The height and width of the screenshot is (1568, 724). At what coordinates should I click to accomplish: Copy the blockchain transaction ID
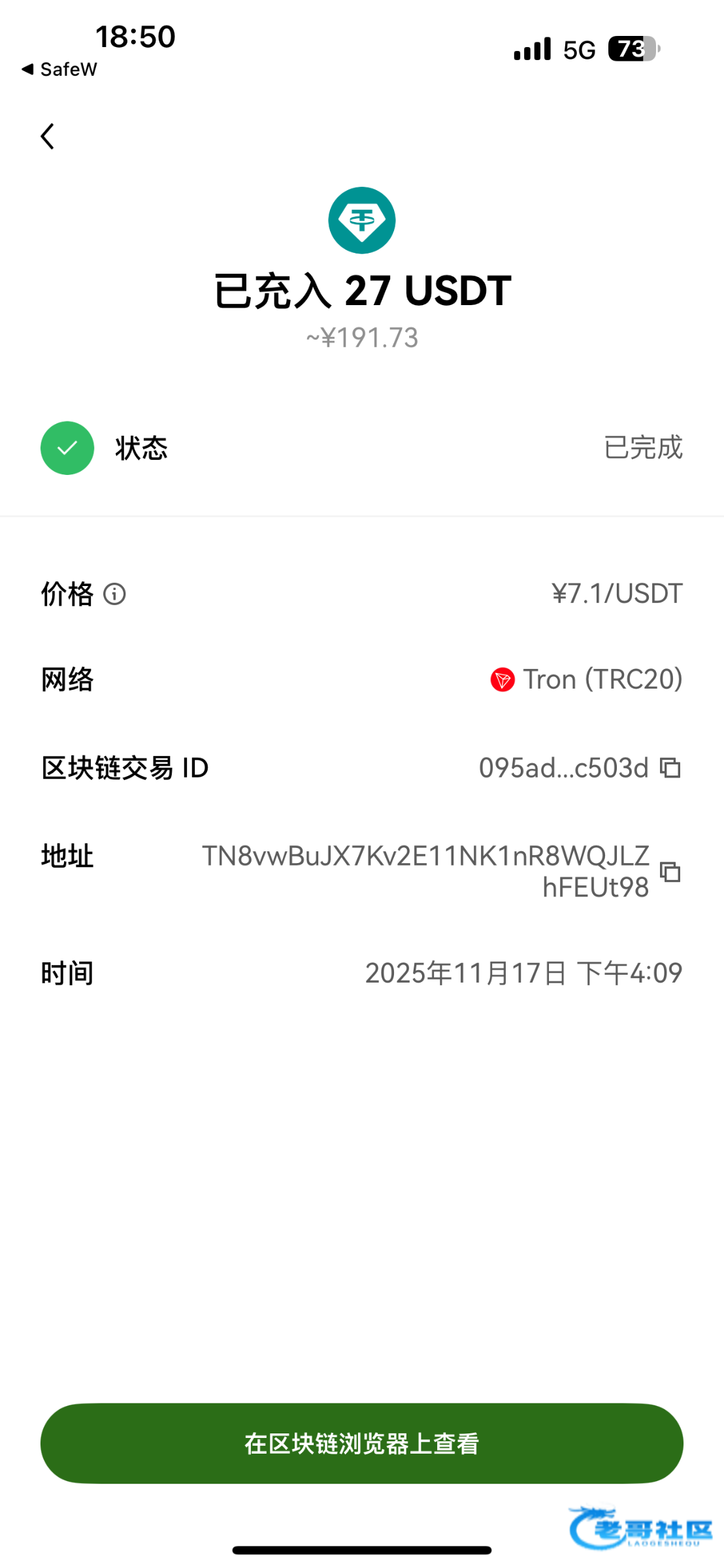coord(670,768)
